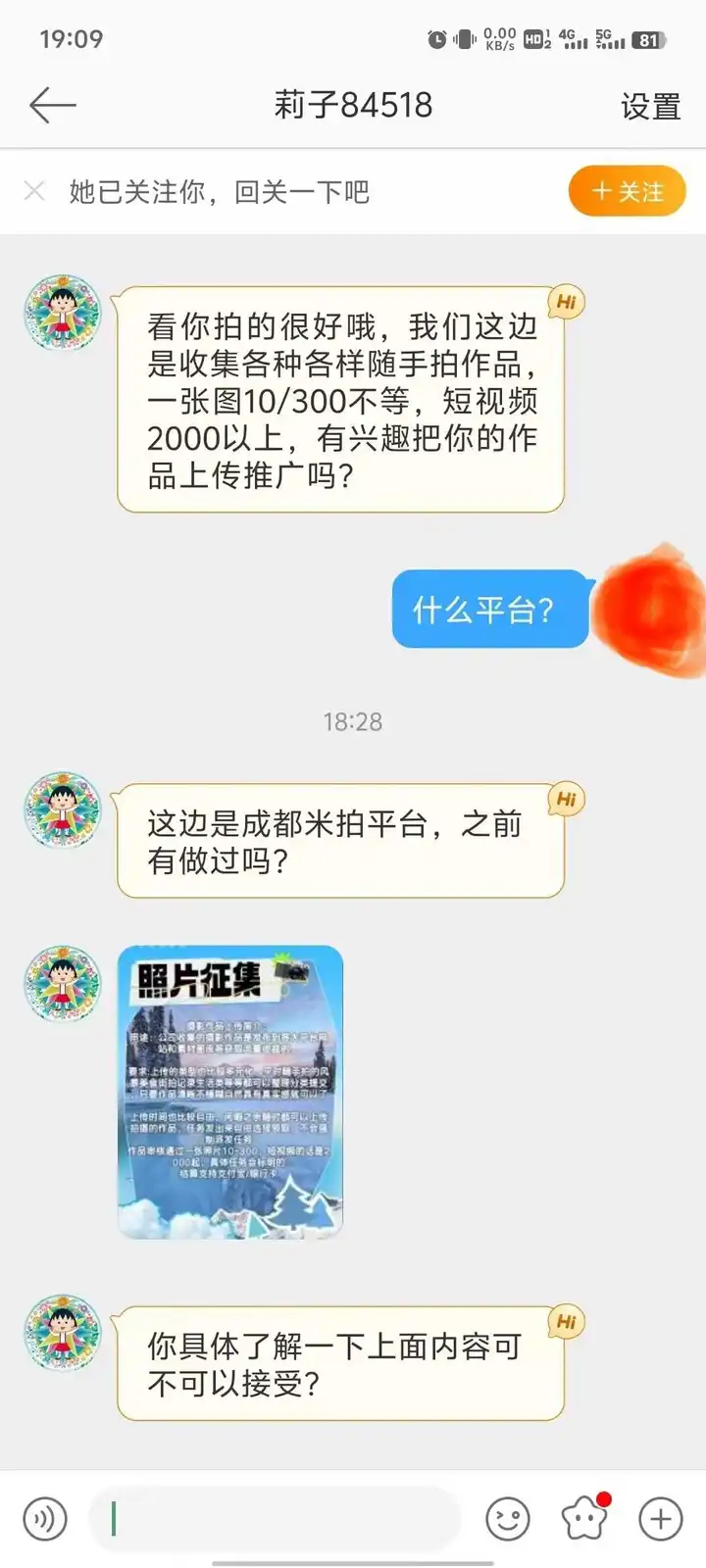
Task: Open the emoji picker
Action: tap(508, 1519)
